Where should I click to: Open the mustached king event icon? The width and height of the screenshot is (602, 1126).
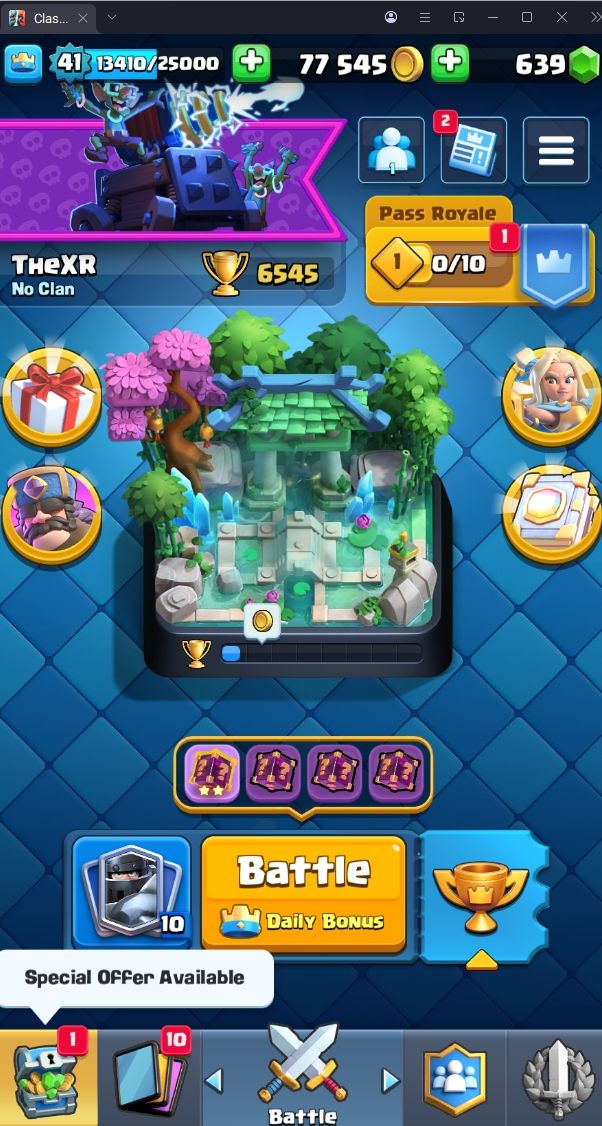pos(52,515)
